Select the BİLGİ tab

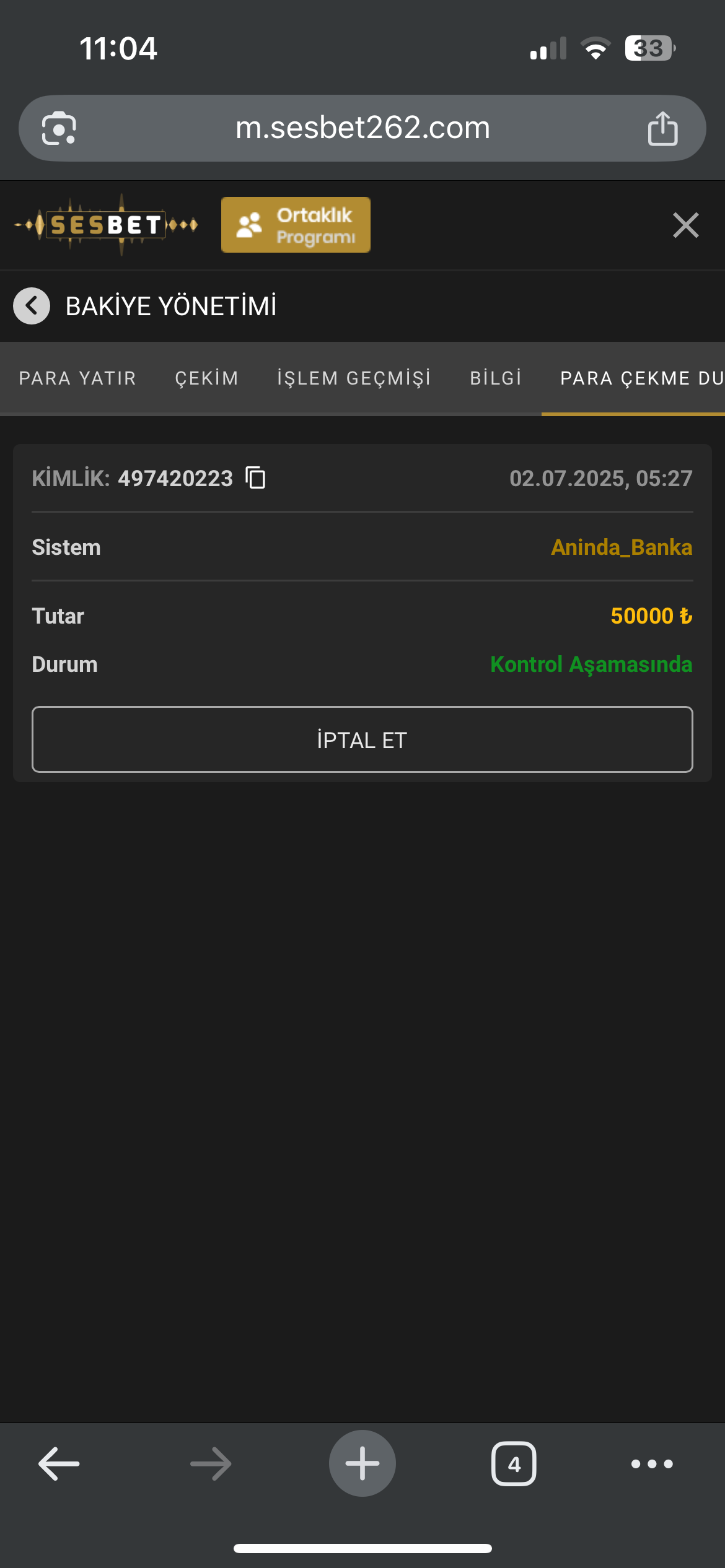(x=496, y=378)
